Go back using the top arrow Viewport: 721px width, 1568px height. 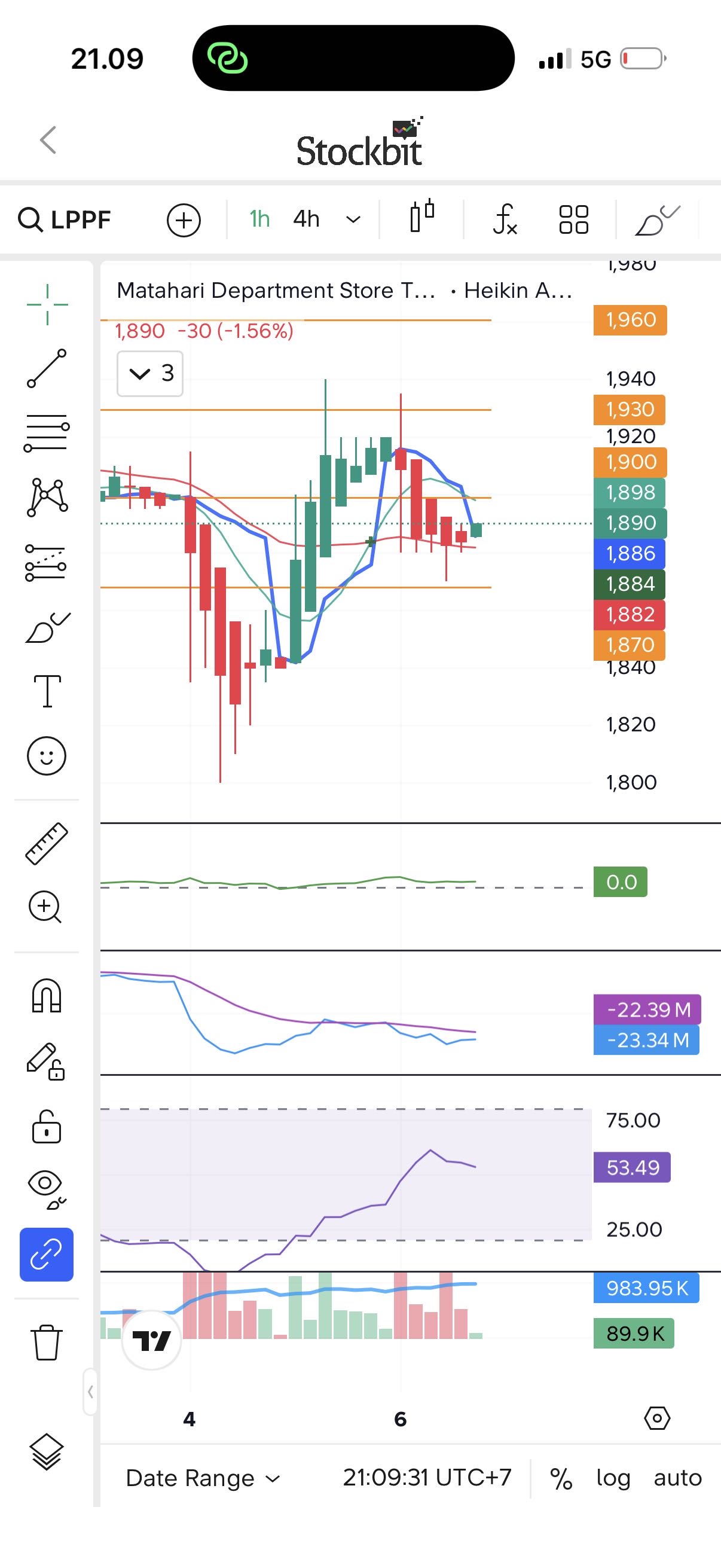click(x=48, y=140)
